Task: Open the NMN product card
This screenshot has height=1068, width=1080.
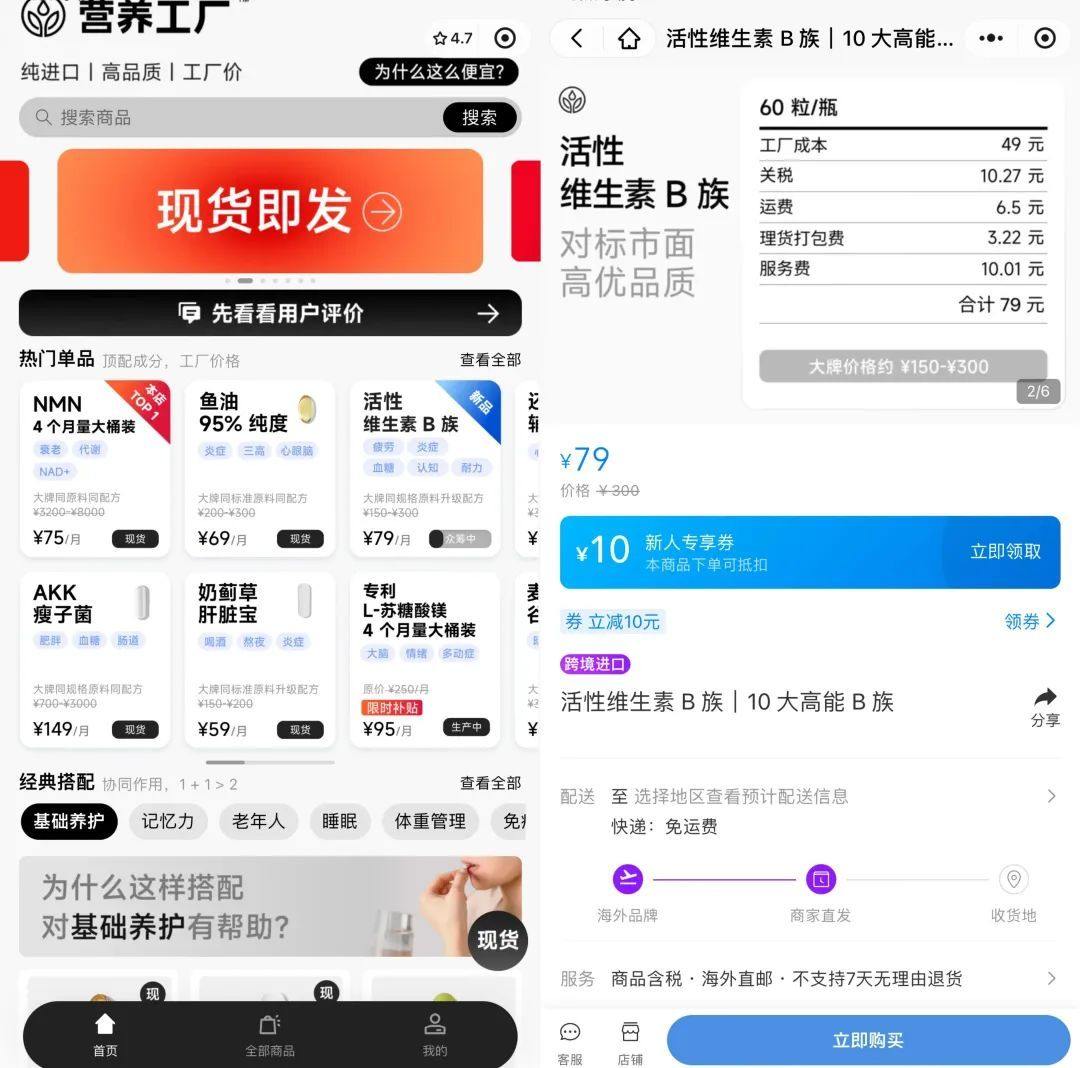Action: click(x=95, y=468)
